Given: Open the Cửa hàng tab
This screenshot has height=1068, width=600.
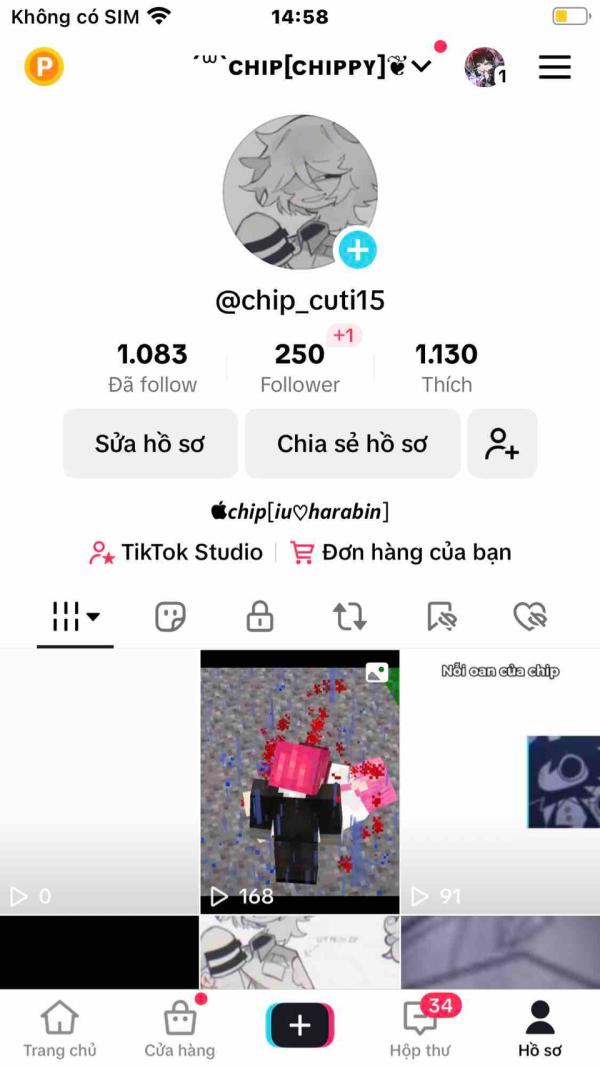Looking at the screenshot, I should pyautogui.click(x=180, y=1028).
